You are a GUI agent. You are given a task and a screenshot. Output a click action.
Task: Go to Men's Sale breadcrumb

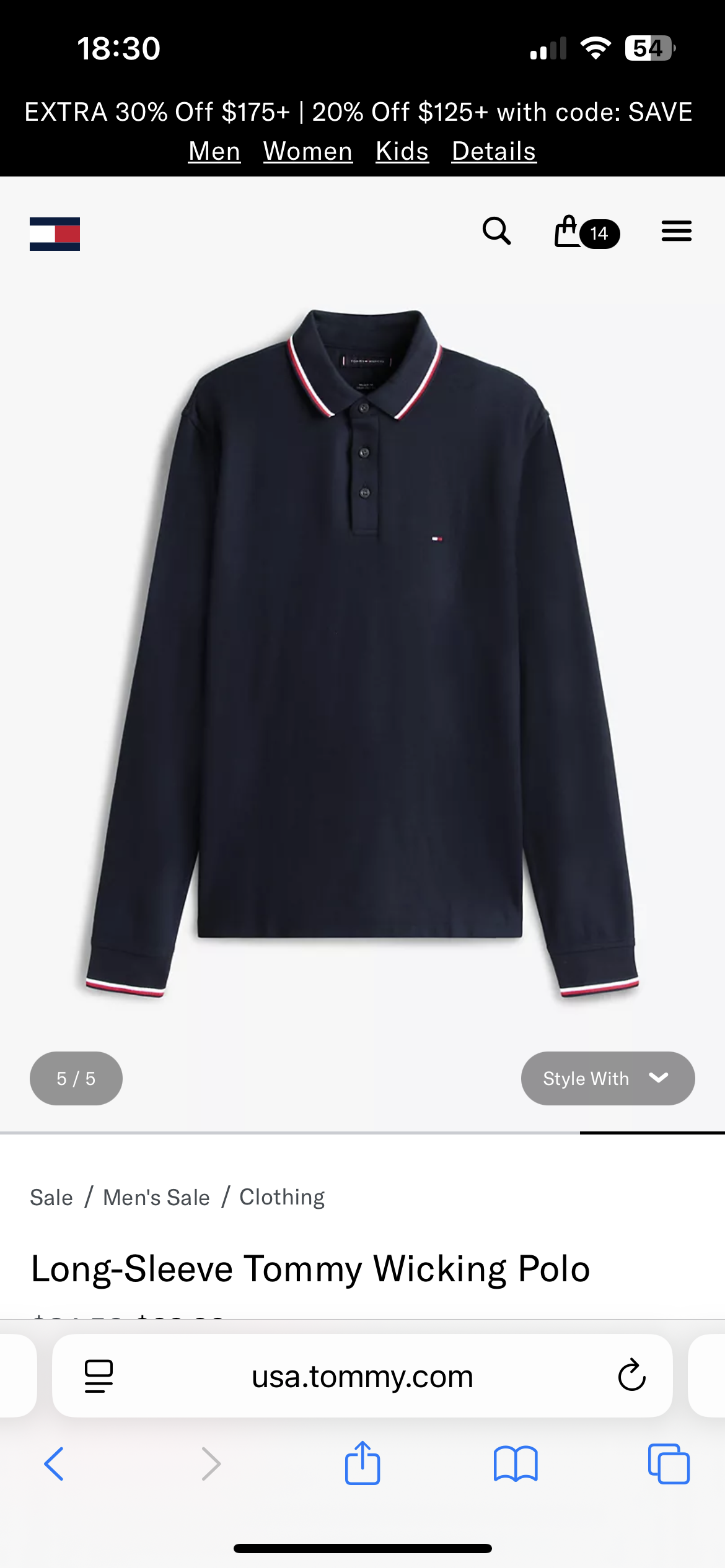[x=156, y=1197]
